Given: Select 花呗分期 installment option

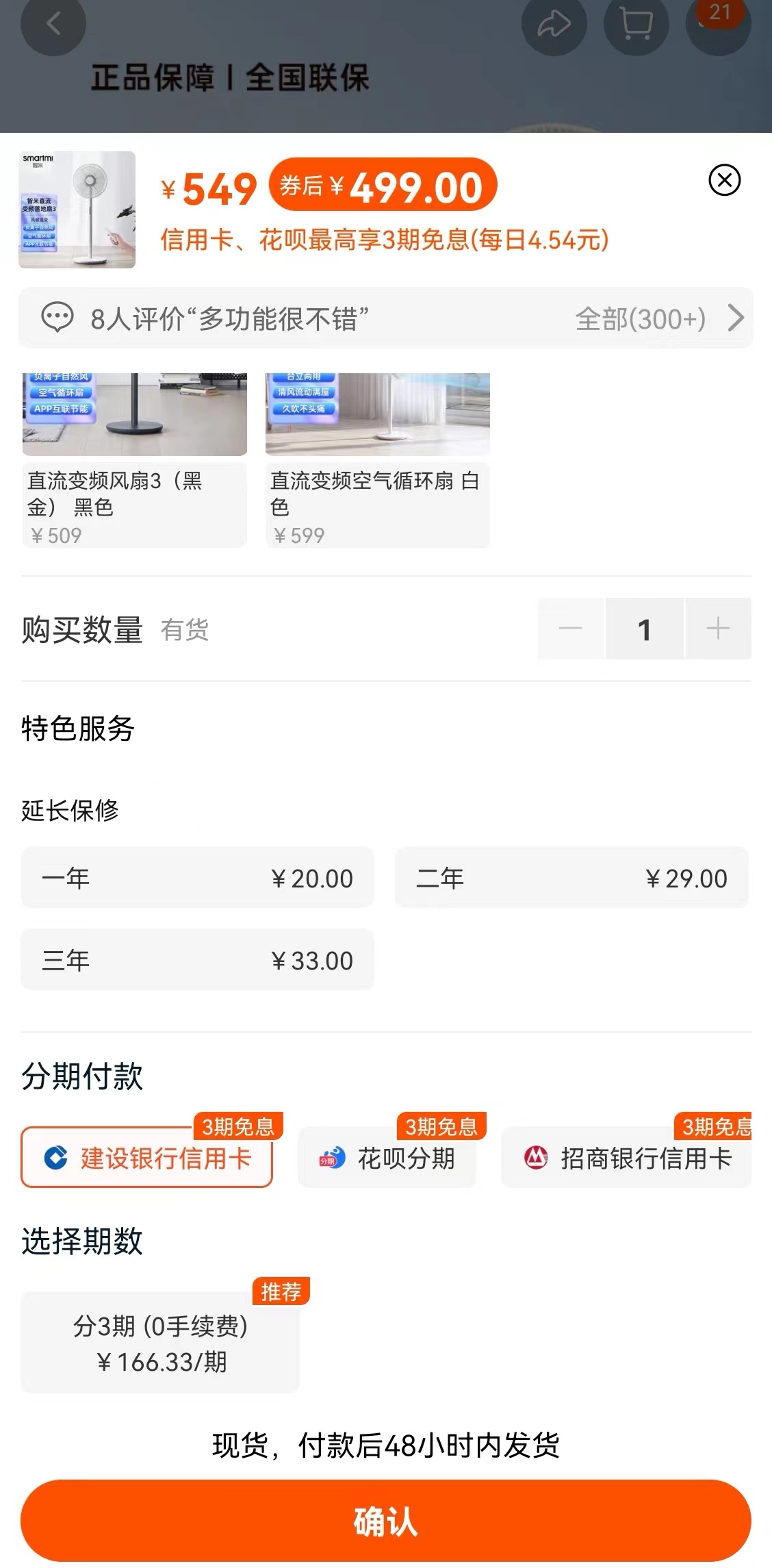Looking at the screenshot, I should [x=387, y=1158].
